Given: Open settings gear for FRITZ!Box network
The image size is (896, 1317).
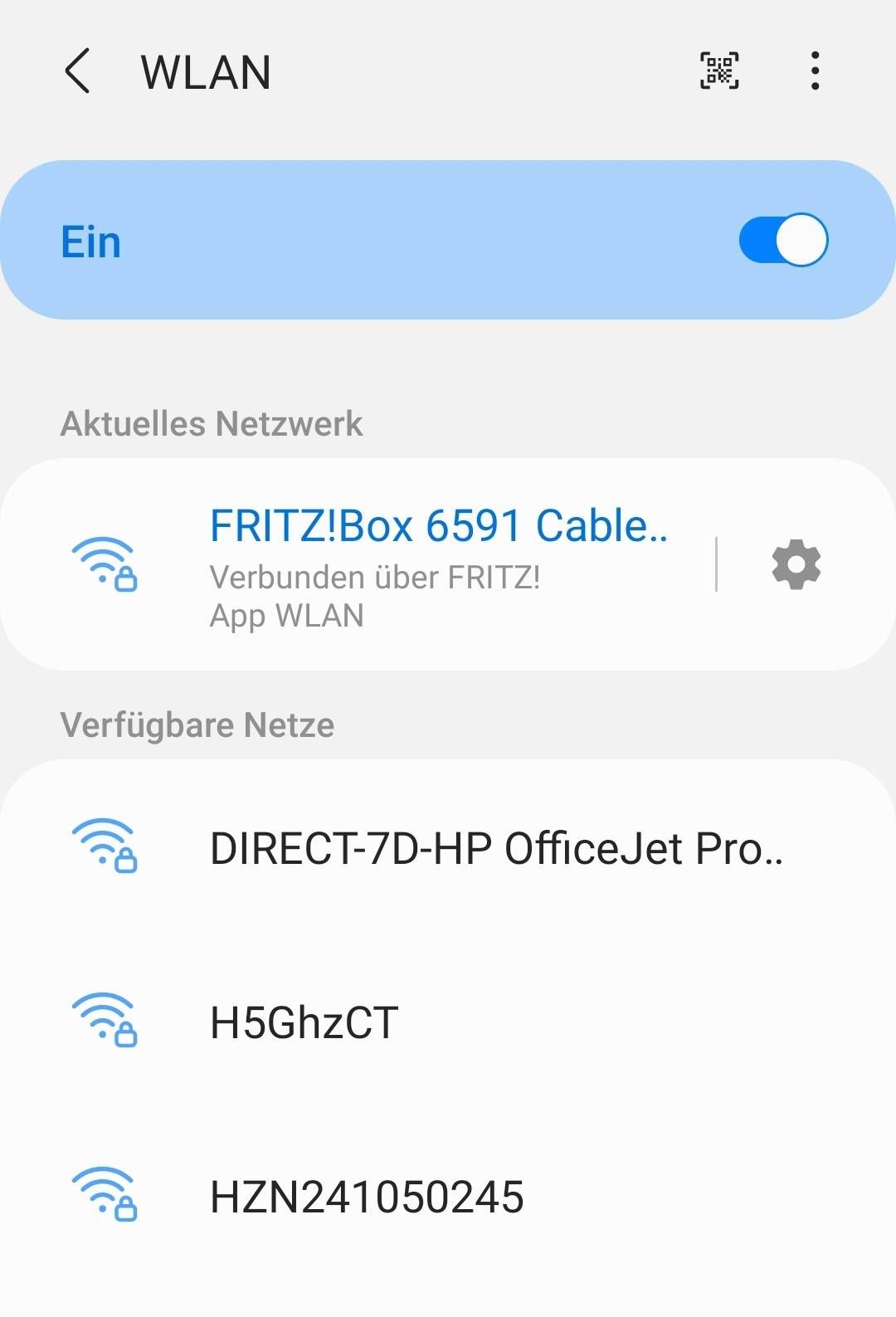Looking at the screenshot, I should [x=796, y=564].
